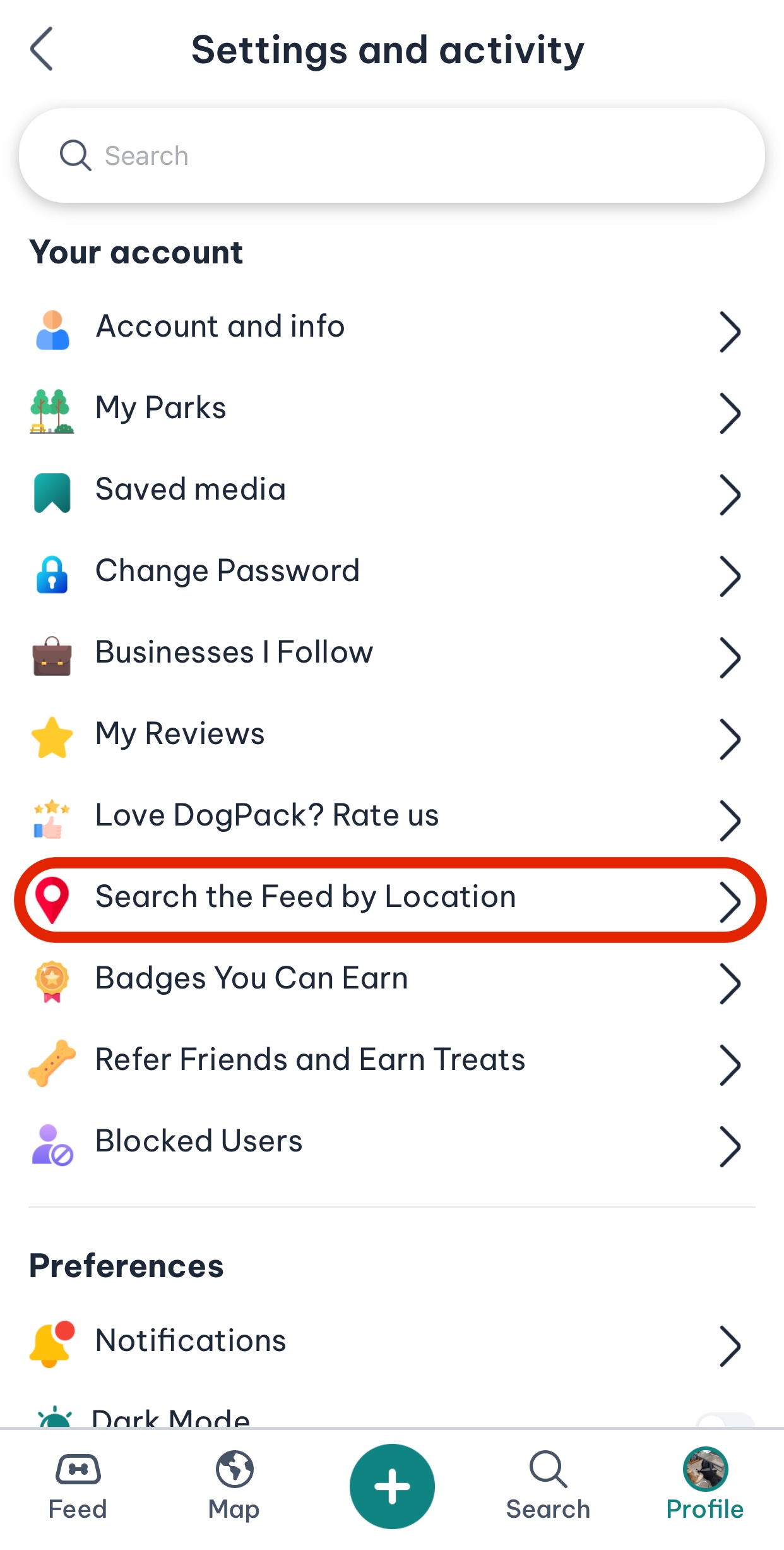Click the My Parks trees icon

pos(52,412)
